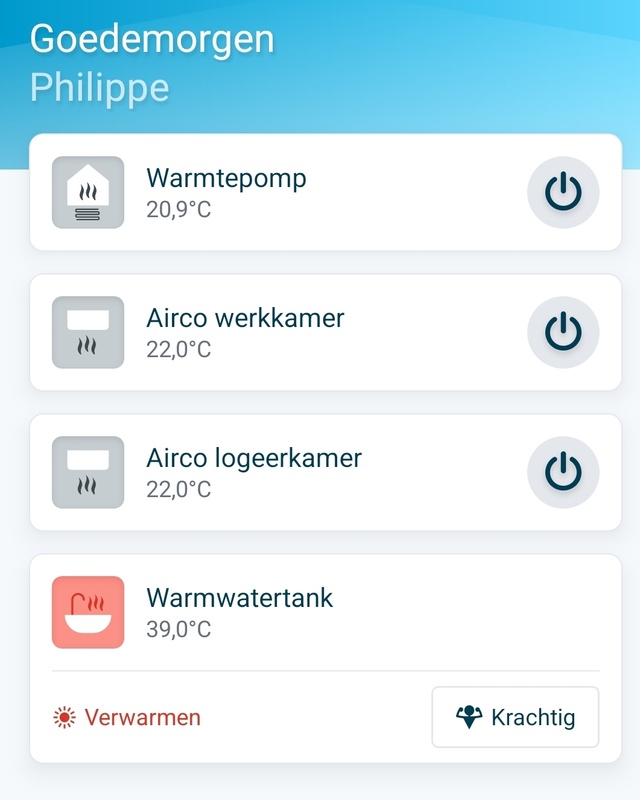Open the Warmwatertank card
This screenshot has width=640, height=800.
pos(300,612)
